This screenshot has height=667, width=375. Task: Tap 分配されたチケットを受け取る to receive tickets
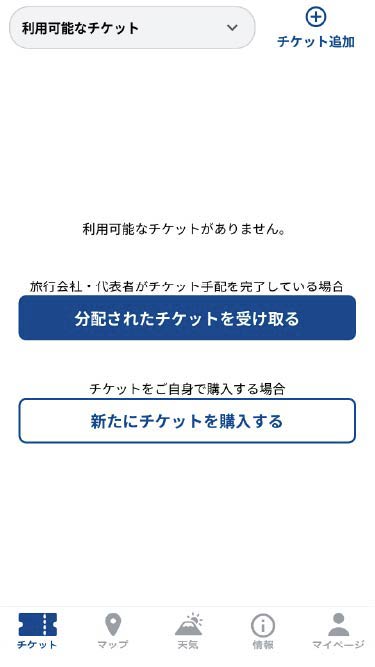pyautogui.click(x=187, y=318)
